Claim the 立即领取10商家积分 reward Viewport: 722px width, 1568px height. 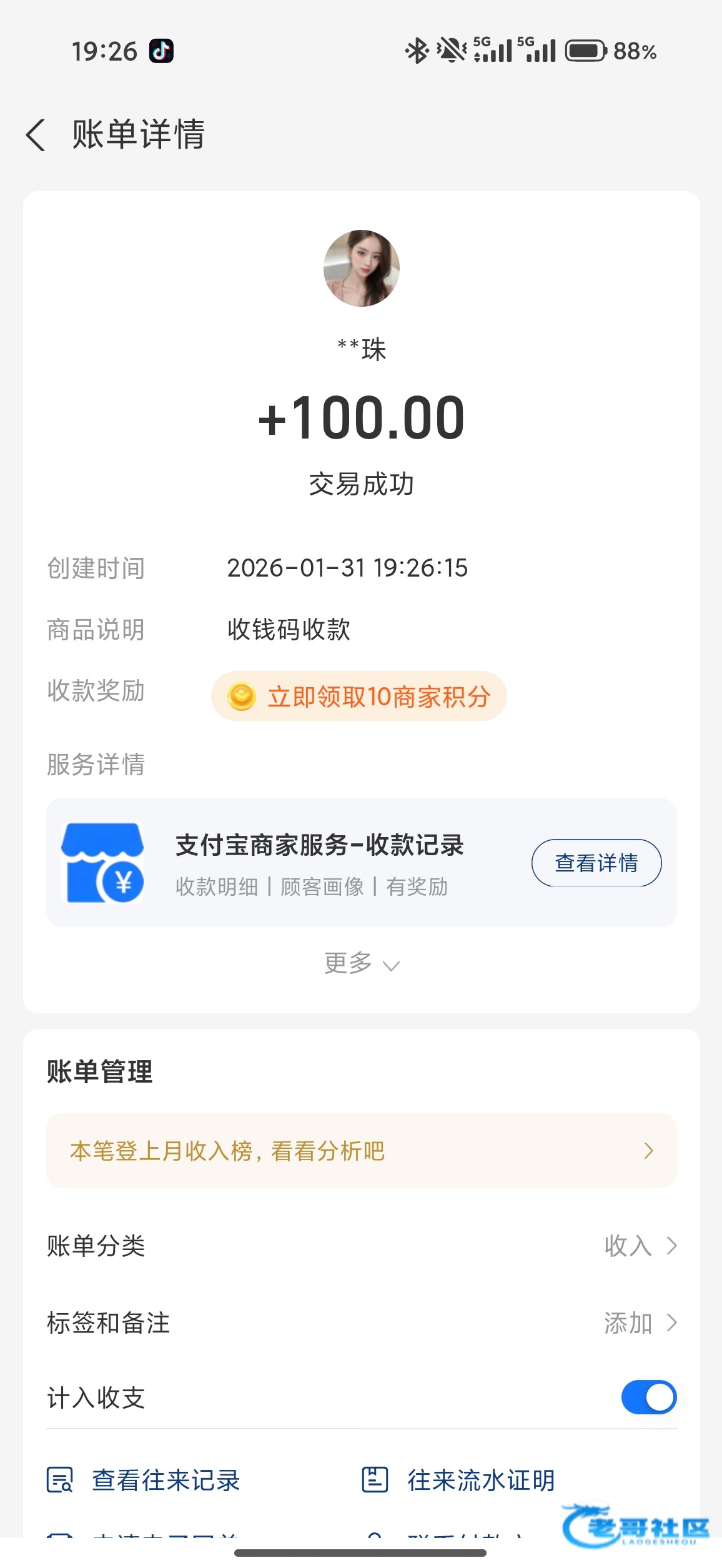point(359,697)
